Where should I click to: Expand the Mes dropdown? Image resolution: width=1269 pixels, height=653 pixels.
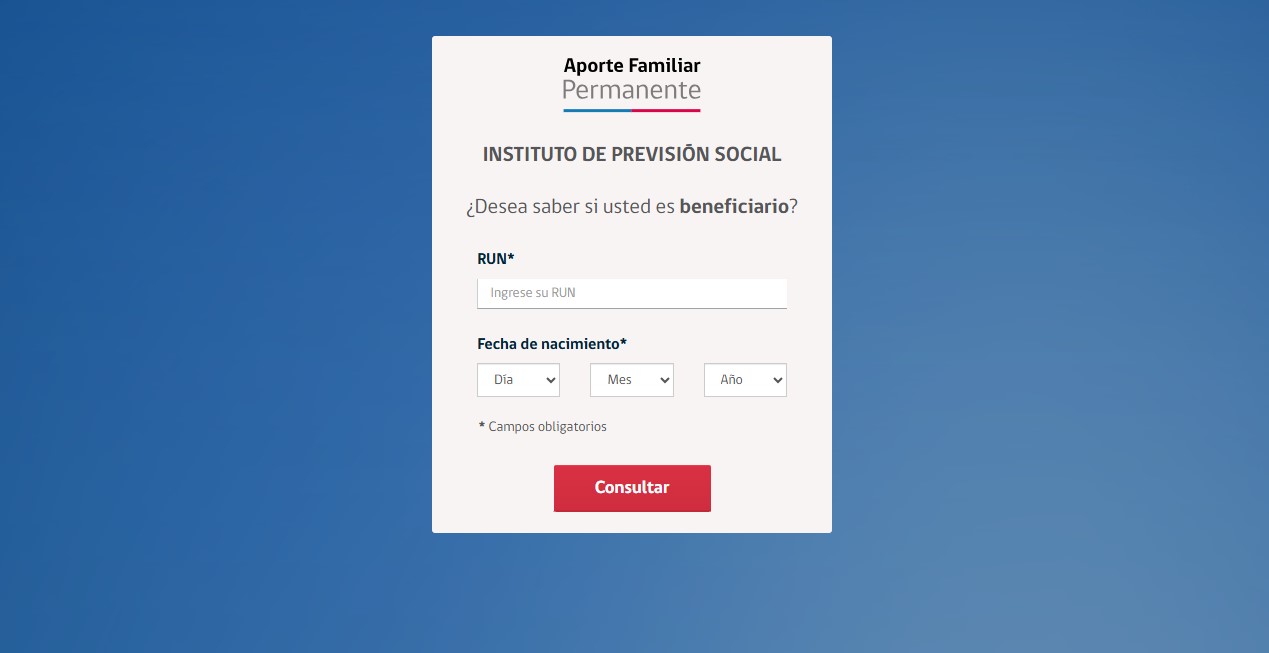click(631, 380)
